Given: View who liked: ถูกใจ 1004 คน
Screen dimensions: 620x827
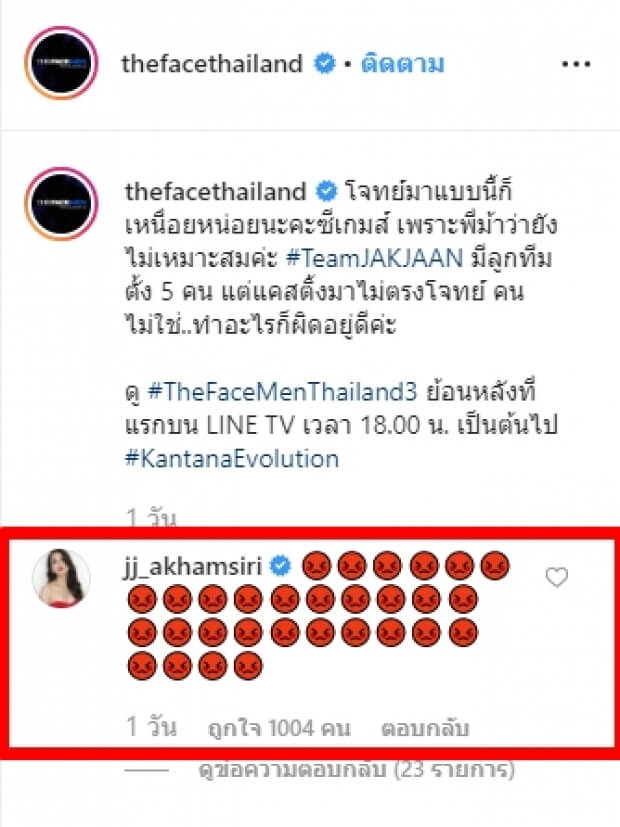Looking at the screenshot, I should (278, 728).
